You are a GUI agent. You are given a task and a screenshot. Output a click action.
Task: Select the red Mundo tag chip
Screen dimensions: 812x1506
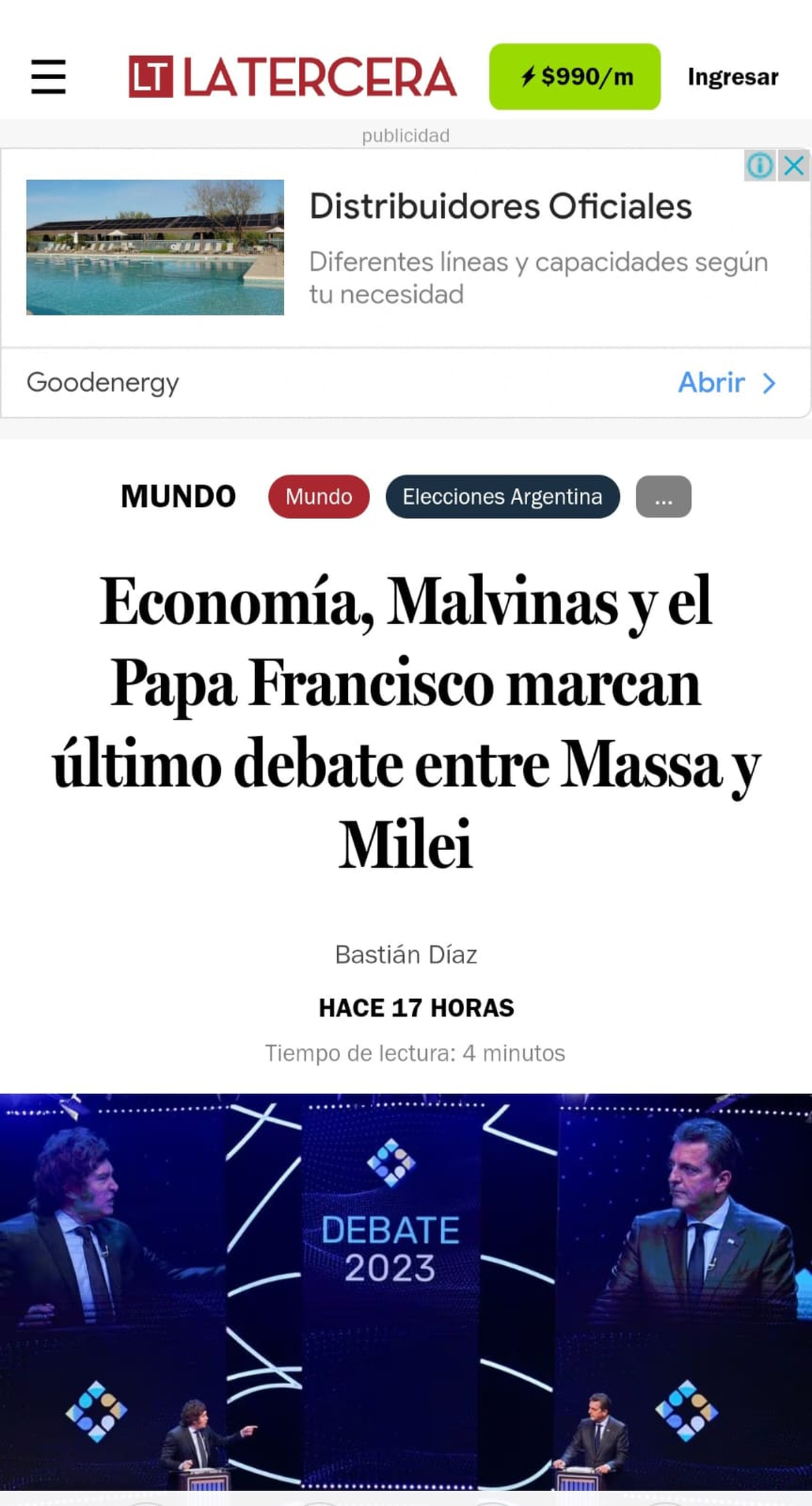click(319, 496)
